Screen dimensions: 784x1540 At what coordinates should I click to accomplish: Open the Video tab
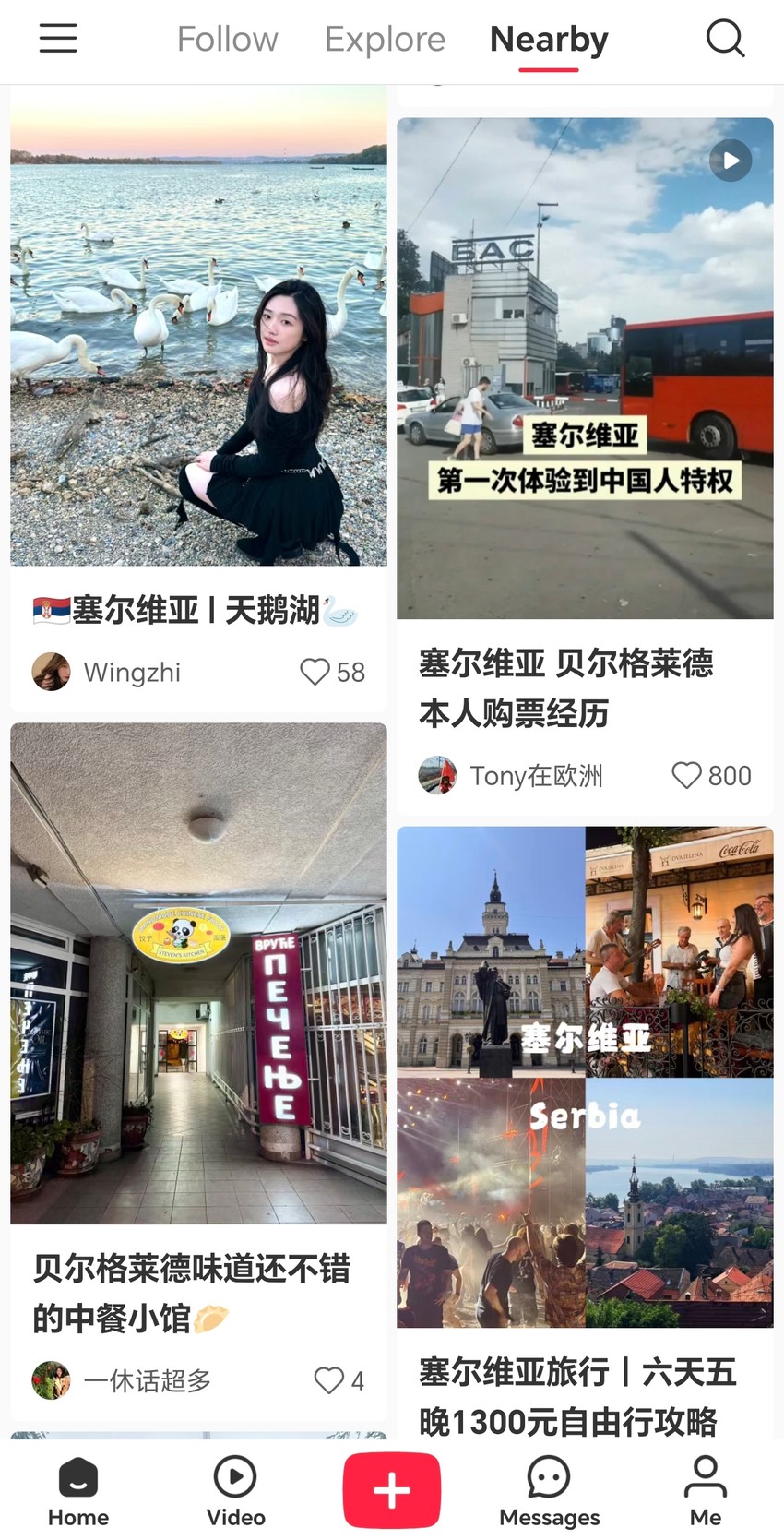pos(235,1491)
